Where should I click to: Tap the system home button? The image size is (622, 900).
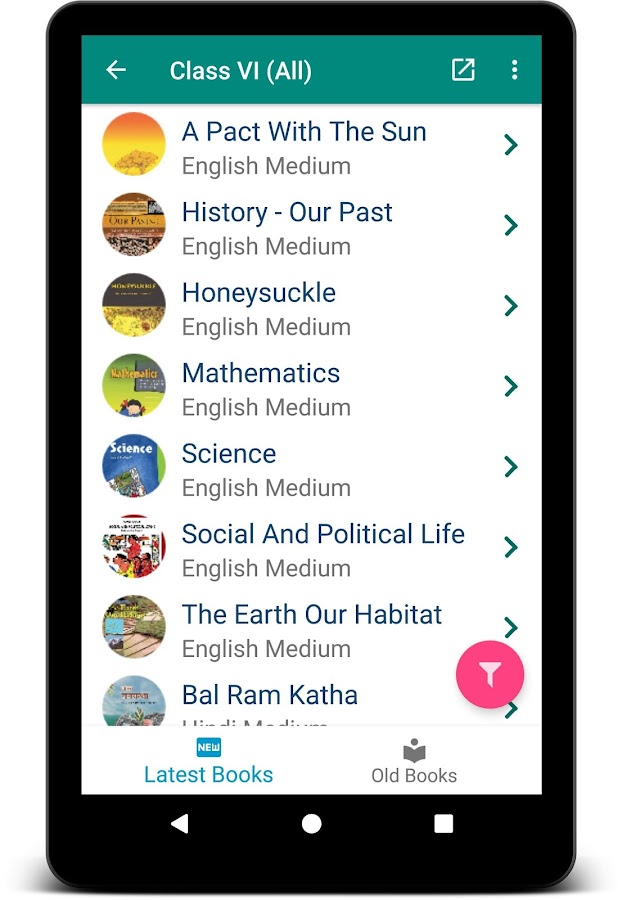tap(311, 824)
